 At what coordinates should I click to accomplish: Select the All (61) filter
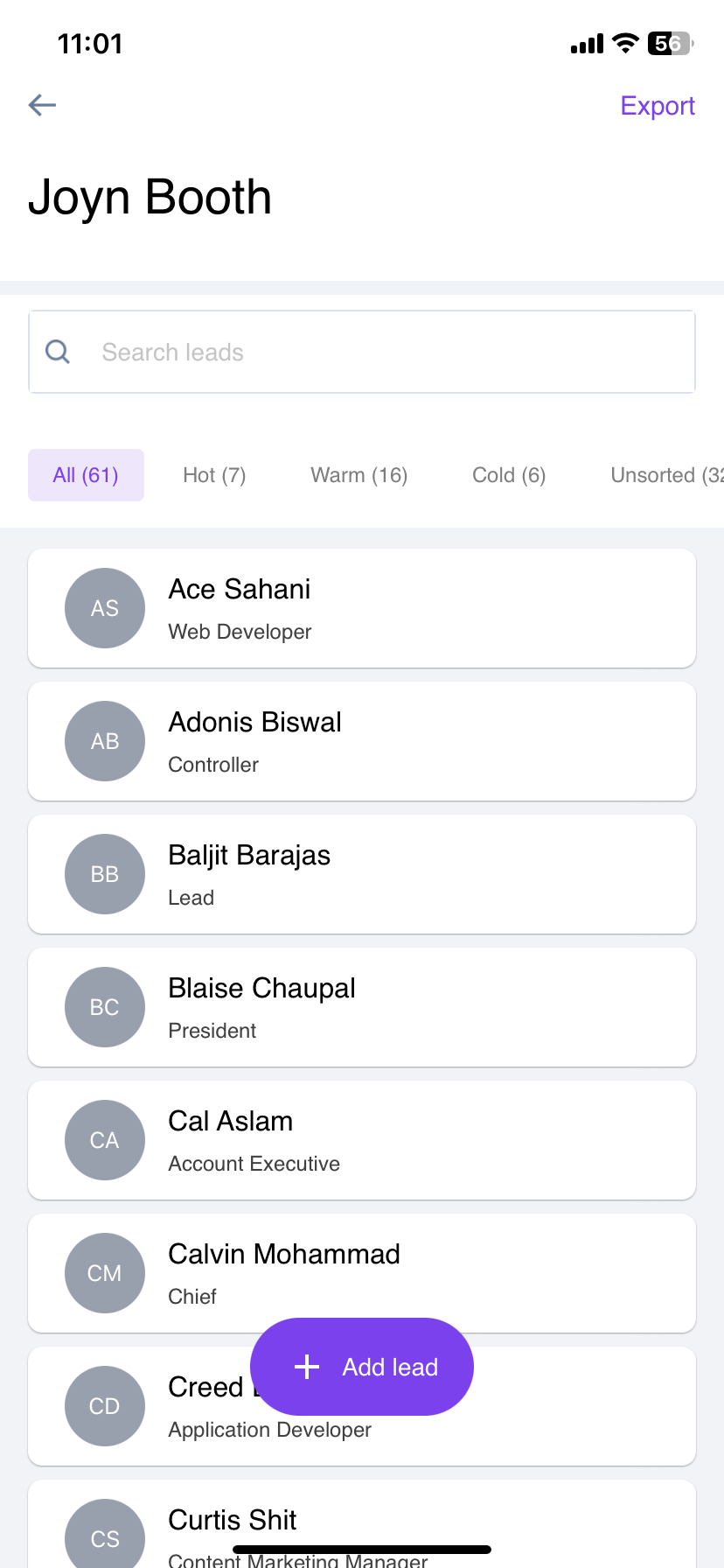point(86,475)
